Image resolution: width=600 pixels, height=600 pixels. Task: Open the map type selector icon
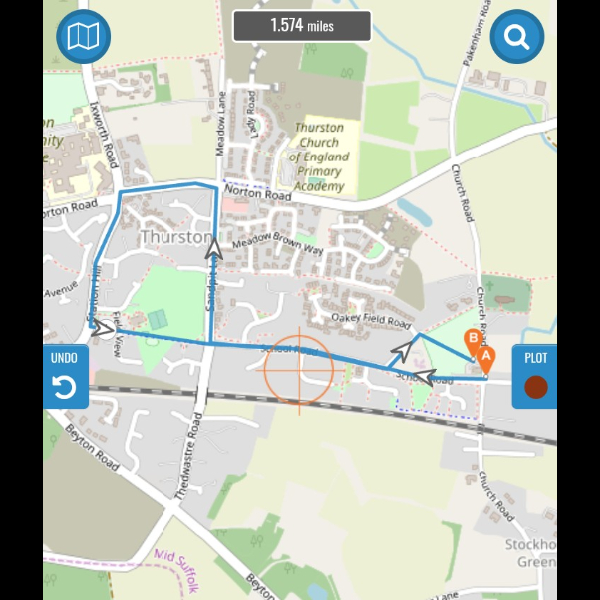point(84,38)
